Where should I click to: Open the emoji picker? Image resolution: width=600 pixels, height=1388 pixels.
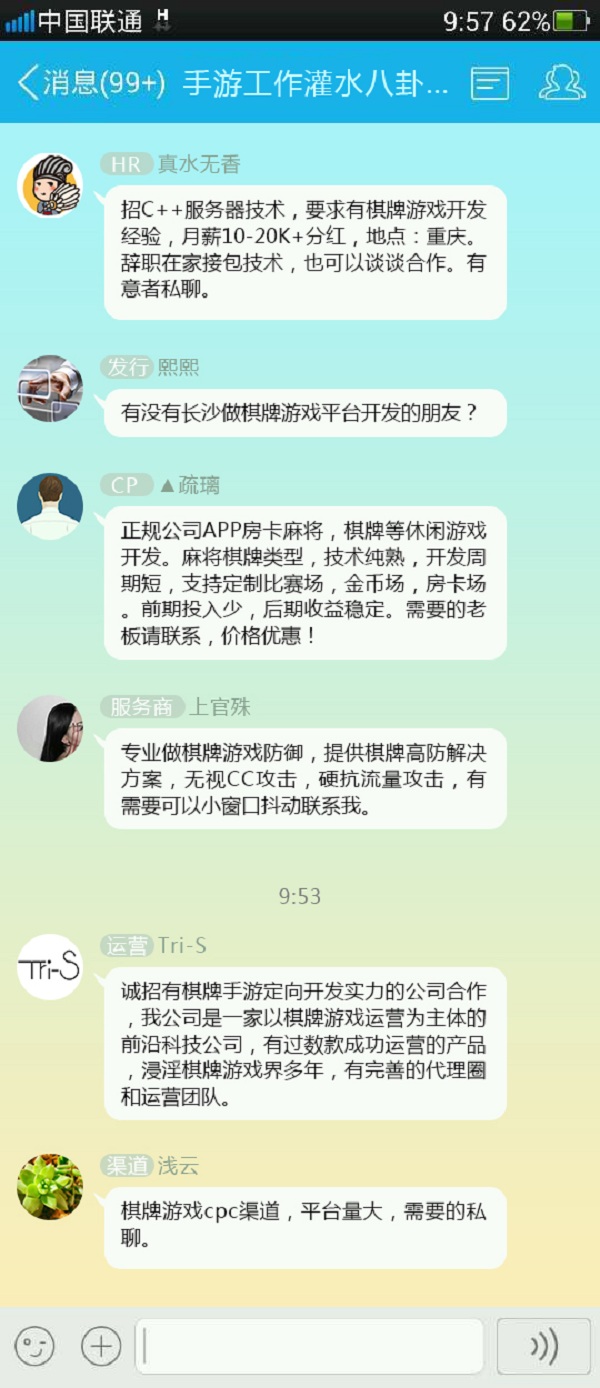click(x=35, y=1346)
